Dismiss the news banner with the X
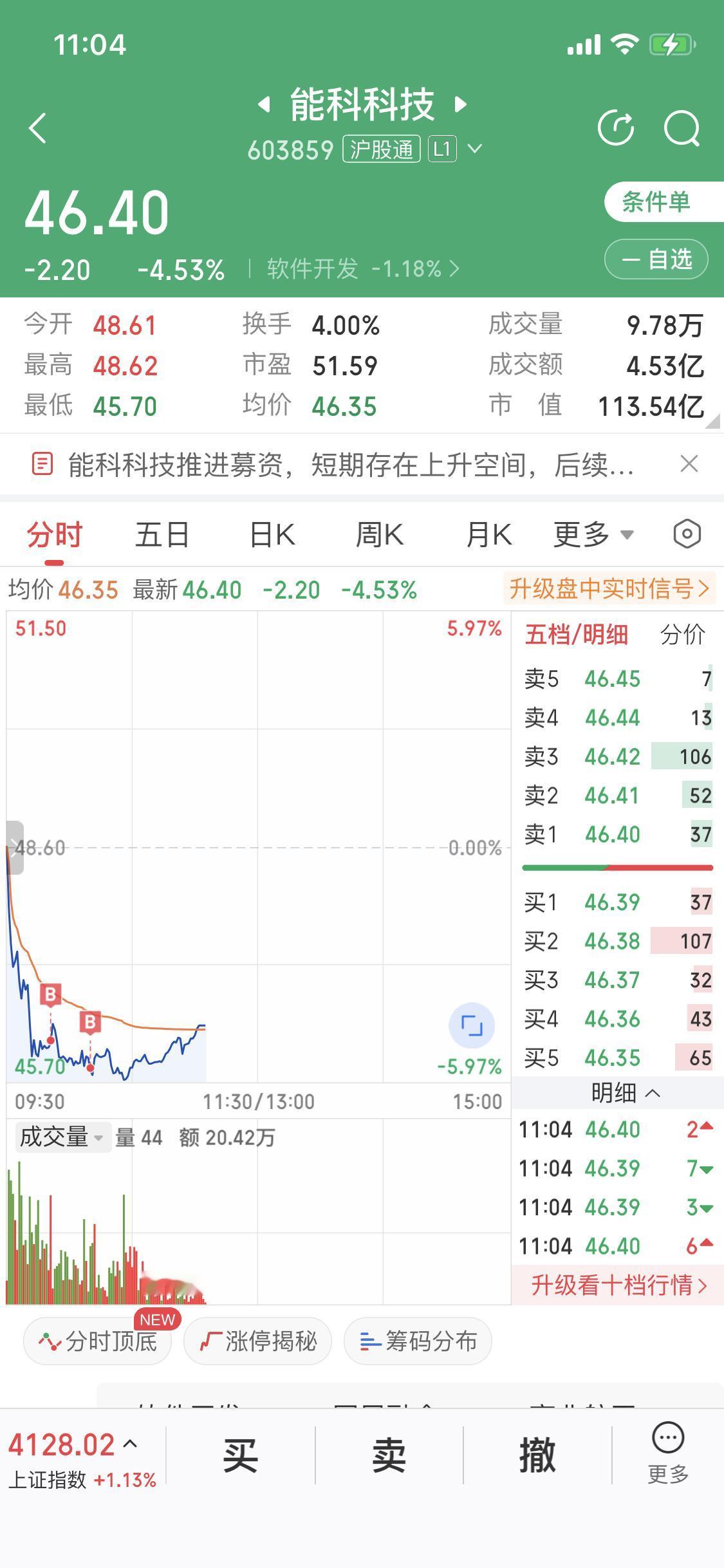The image size is (724, 1568). click(689, 463)
